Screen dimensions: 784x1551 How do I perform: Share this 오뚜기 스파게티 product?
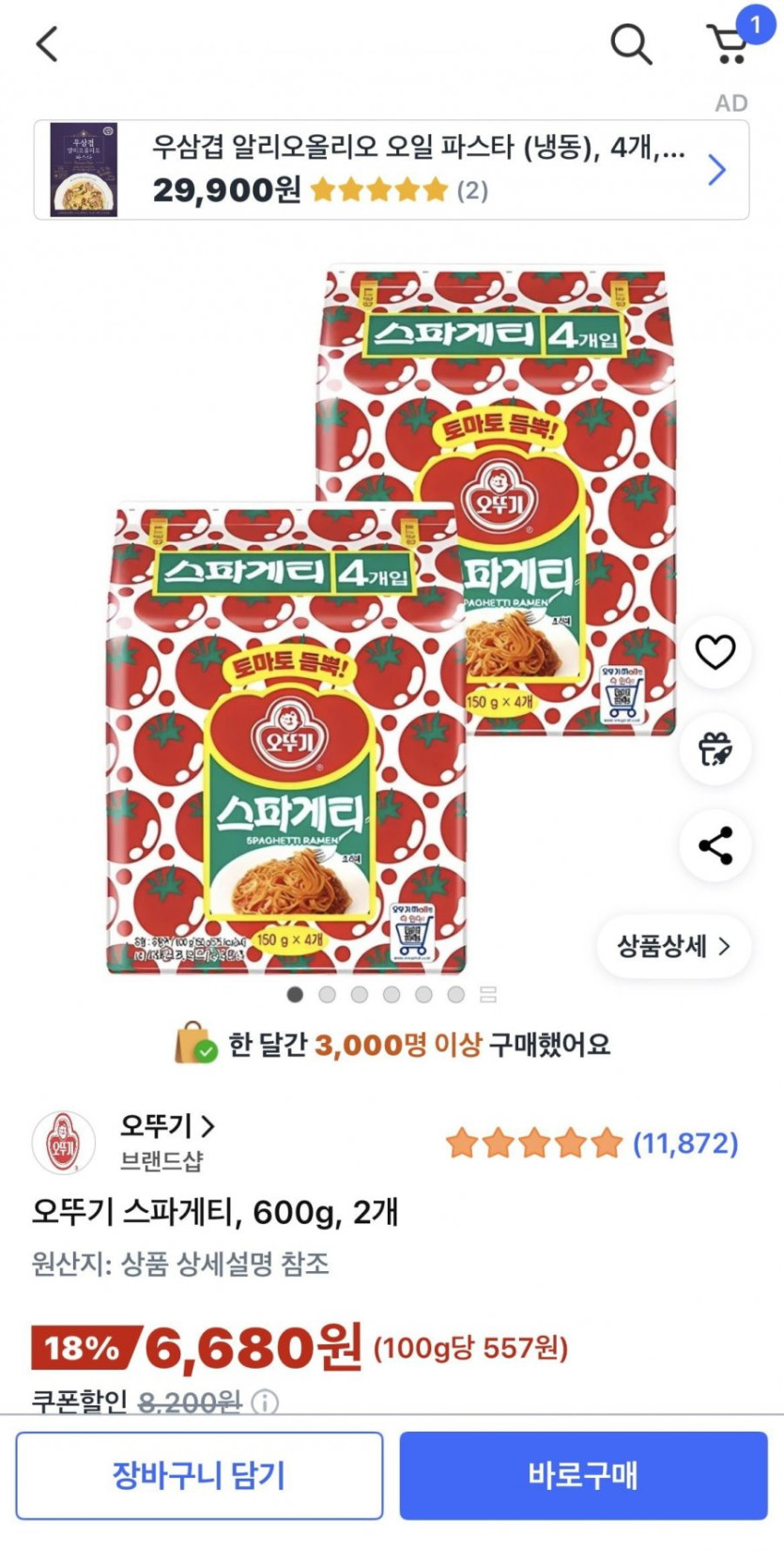[x=715, y=845]
